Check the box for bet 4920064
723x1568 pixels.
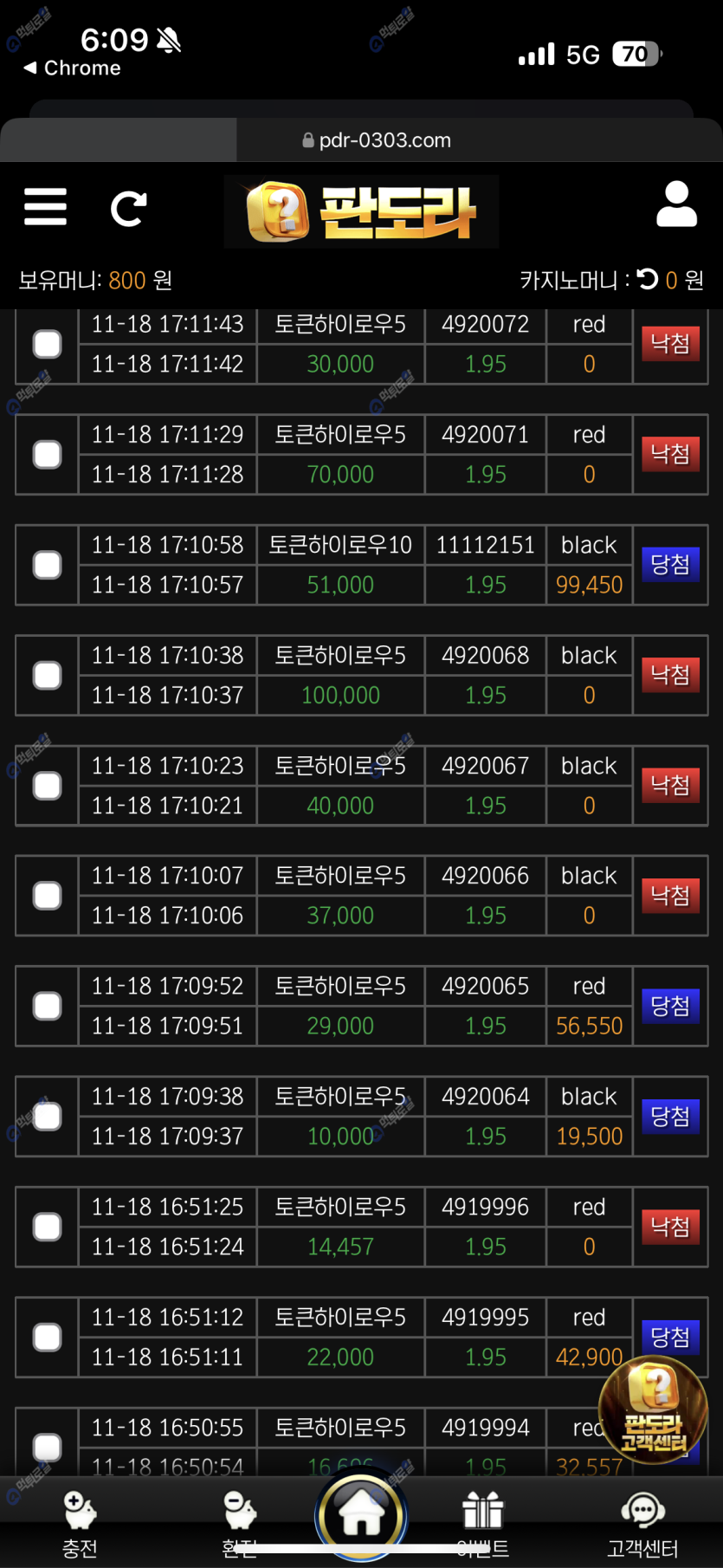pyautogui.click(x=47, y=1116)
